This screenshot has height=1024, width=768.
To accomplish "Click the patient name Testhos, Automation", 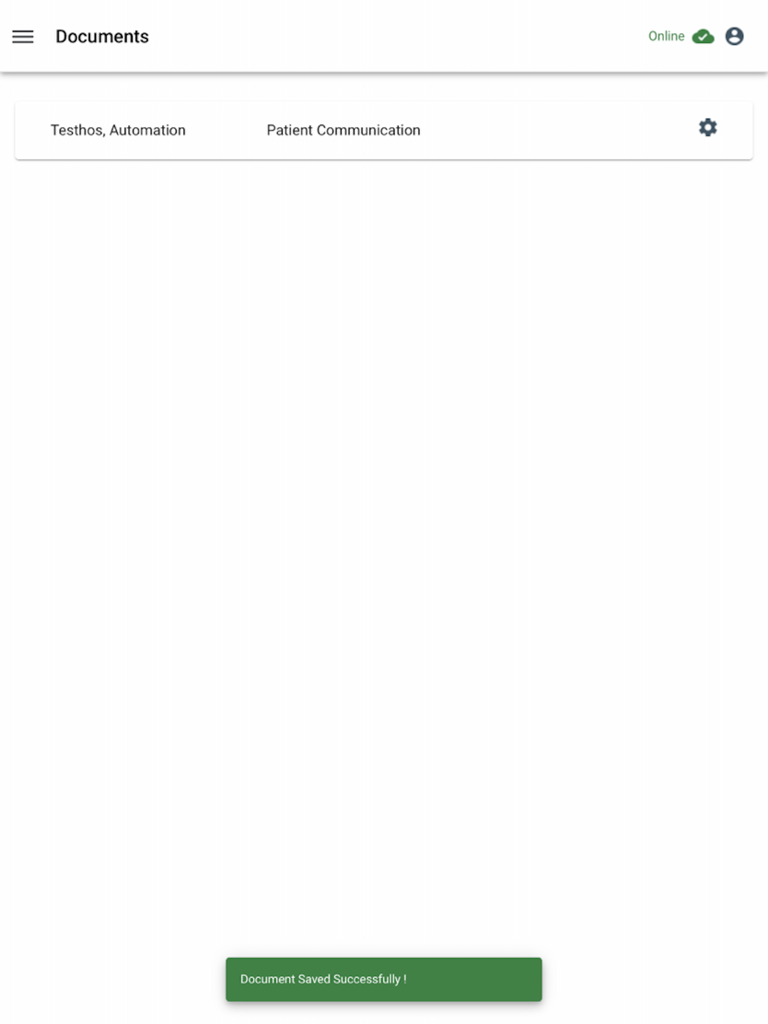I will 118,130.
